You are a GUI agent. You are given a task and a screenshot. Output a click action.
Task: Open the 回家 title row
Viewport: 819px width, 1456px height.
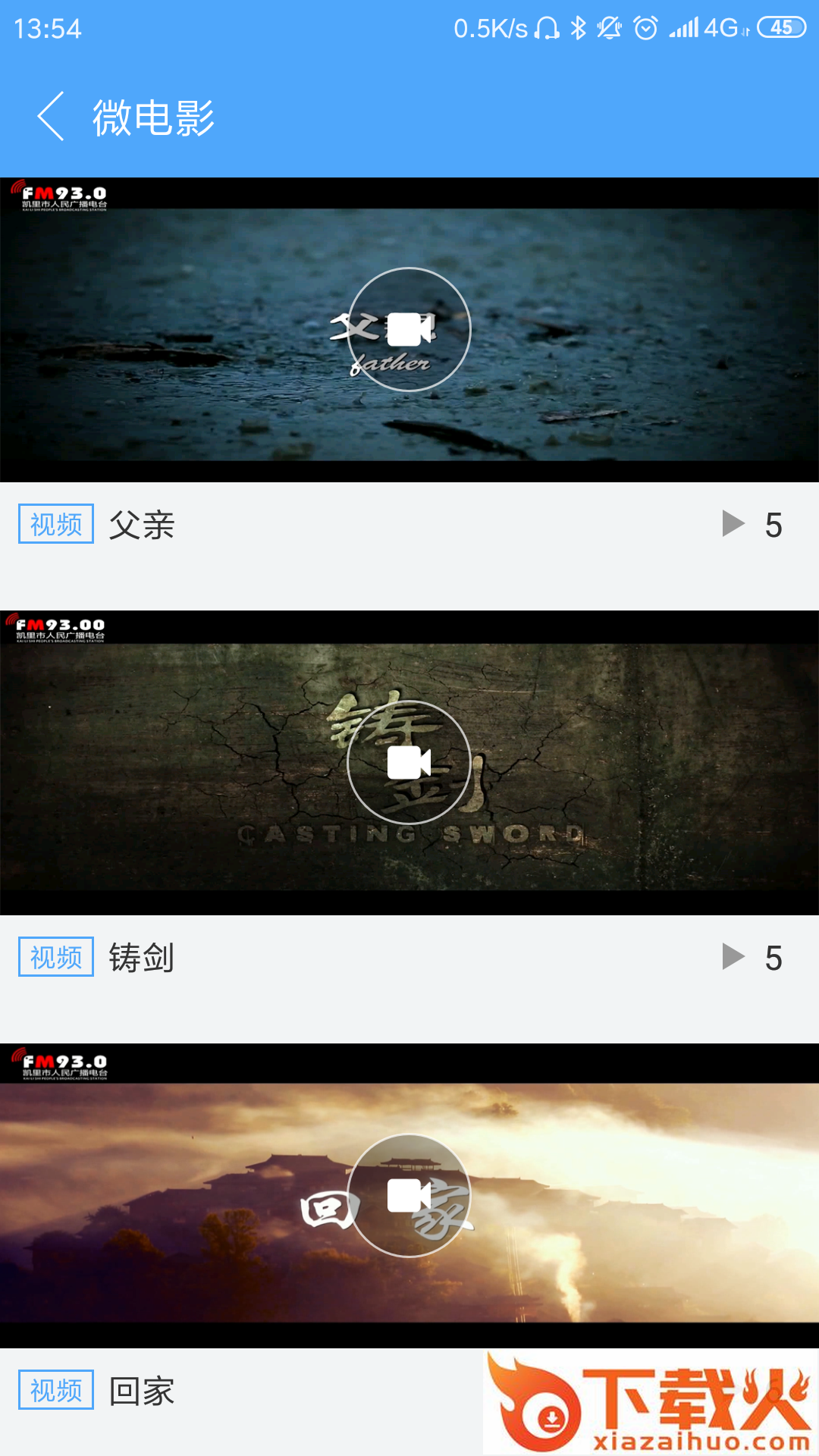click(142, 1392)
